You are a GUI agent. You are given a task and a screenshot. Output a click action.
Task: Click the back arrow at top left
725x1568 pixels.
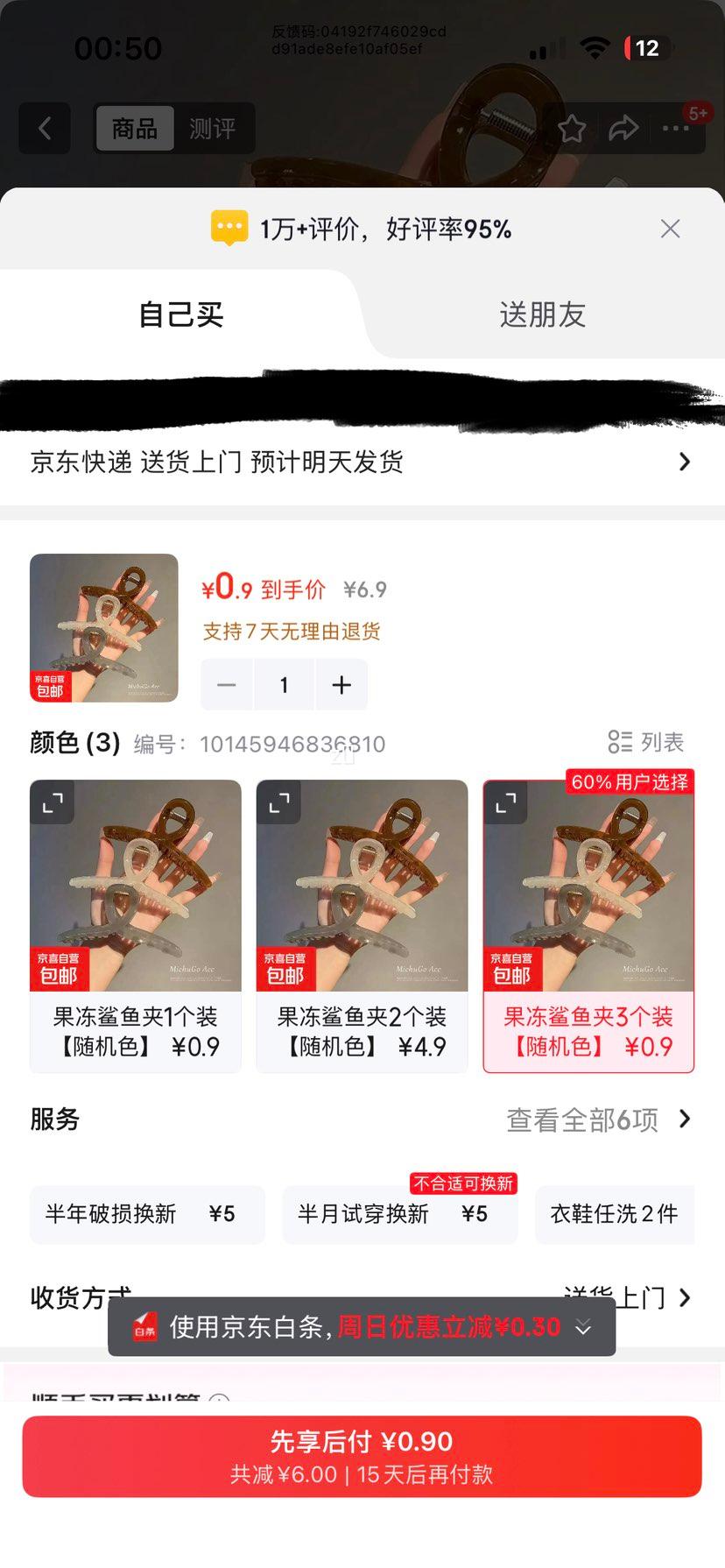coord(44,128)
